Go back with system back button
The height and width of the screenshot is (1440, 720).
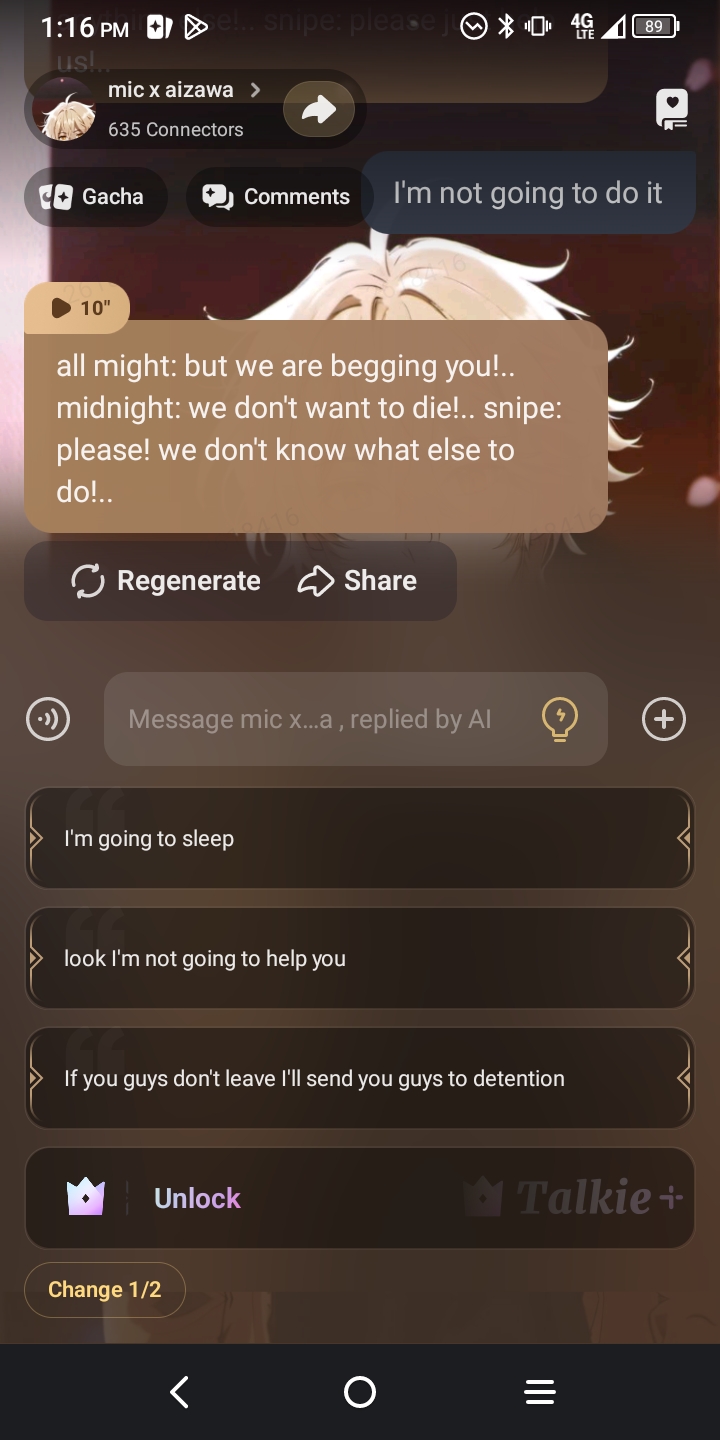(x=180, y=1392)
